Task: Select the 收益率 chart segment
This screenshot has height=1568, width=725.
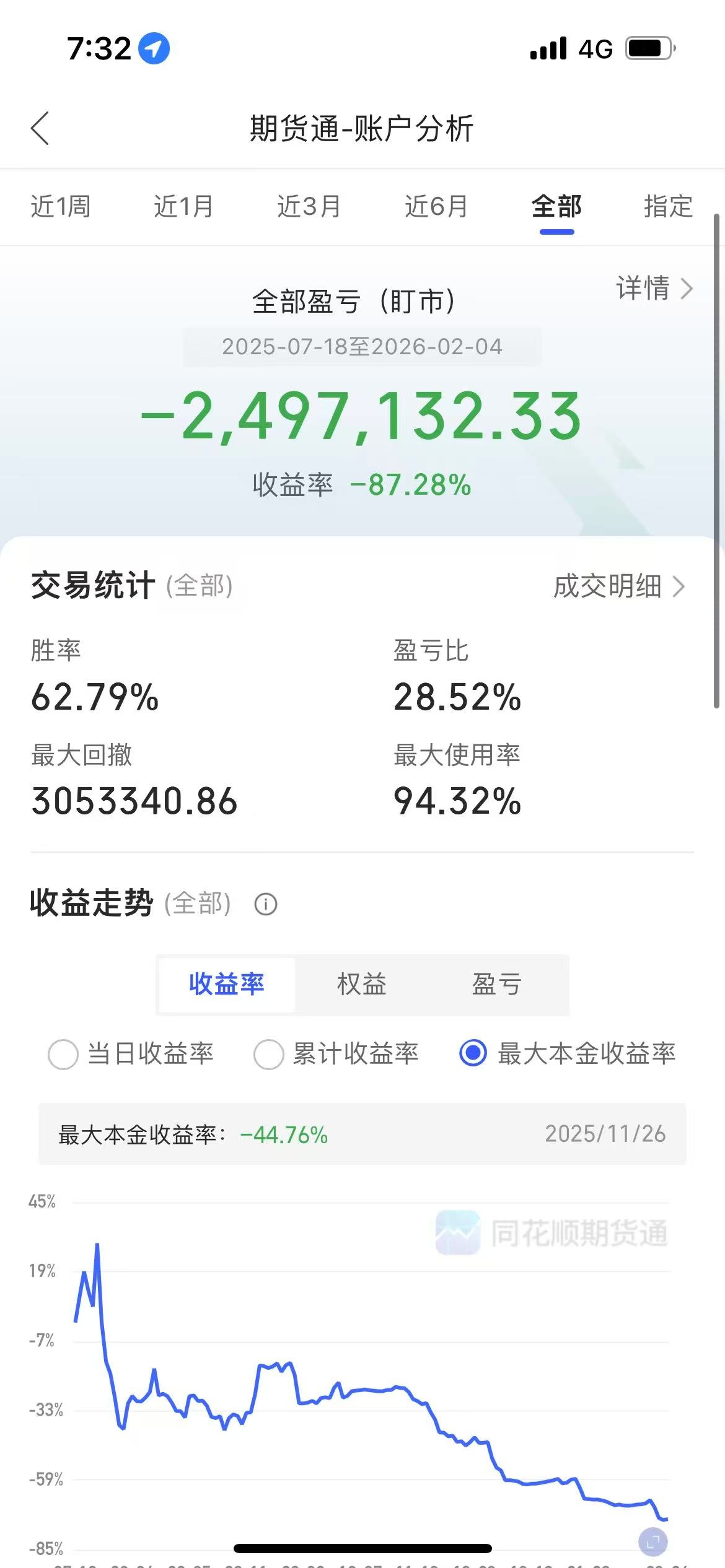Action: click(x=227, y=985)
